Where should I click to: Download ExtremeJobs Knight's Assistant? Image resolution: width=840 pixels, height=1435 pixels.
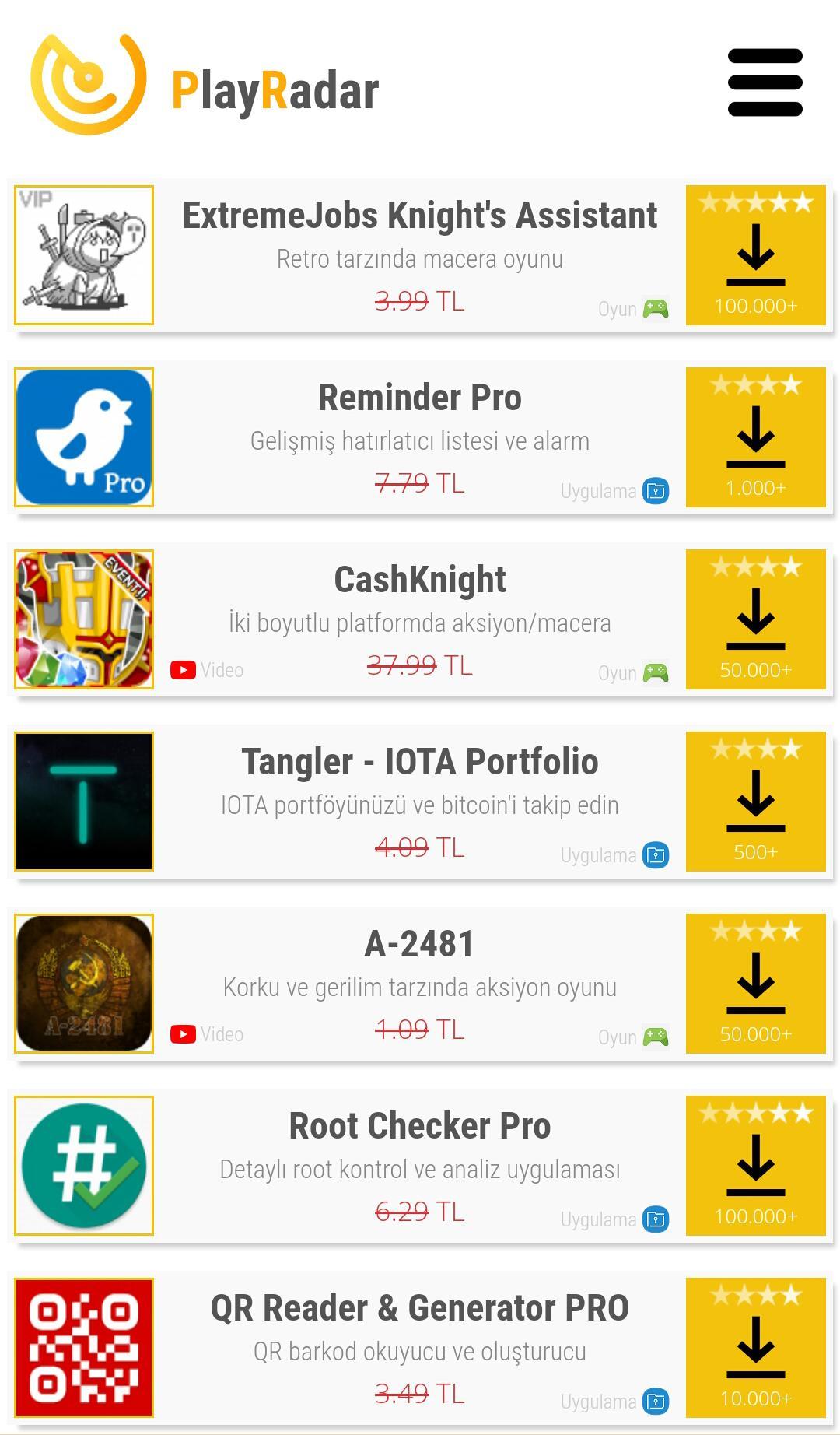coord(755,255)
